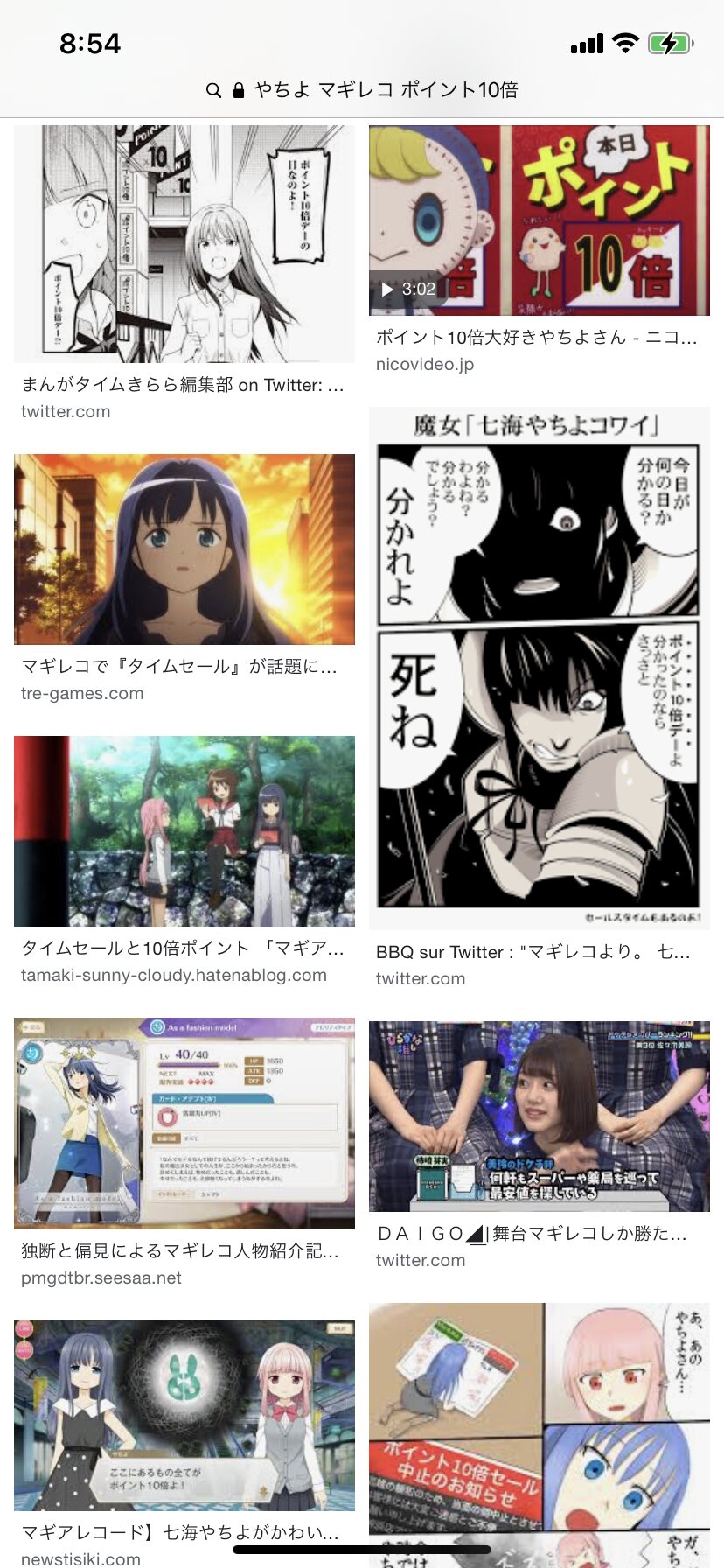
Task: Open the BBQ sur Twitter manga result
Action: (539, 668)
